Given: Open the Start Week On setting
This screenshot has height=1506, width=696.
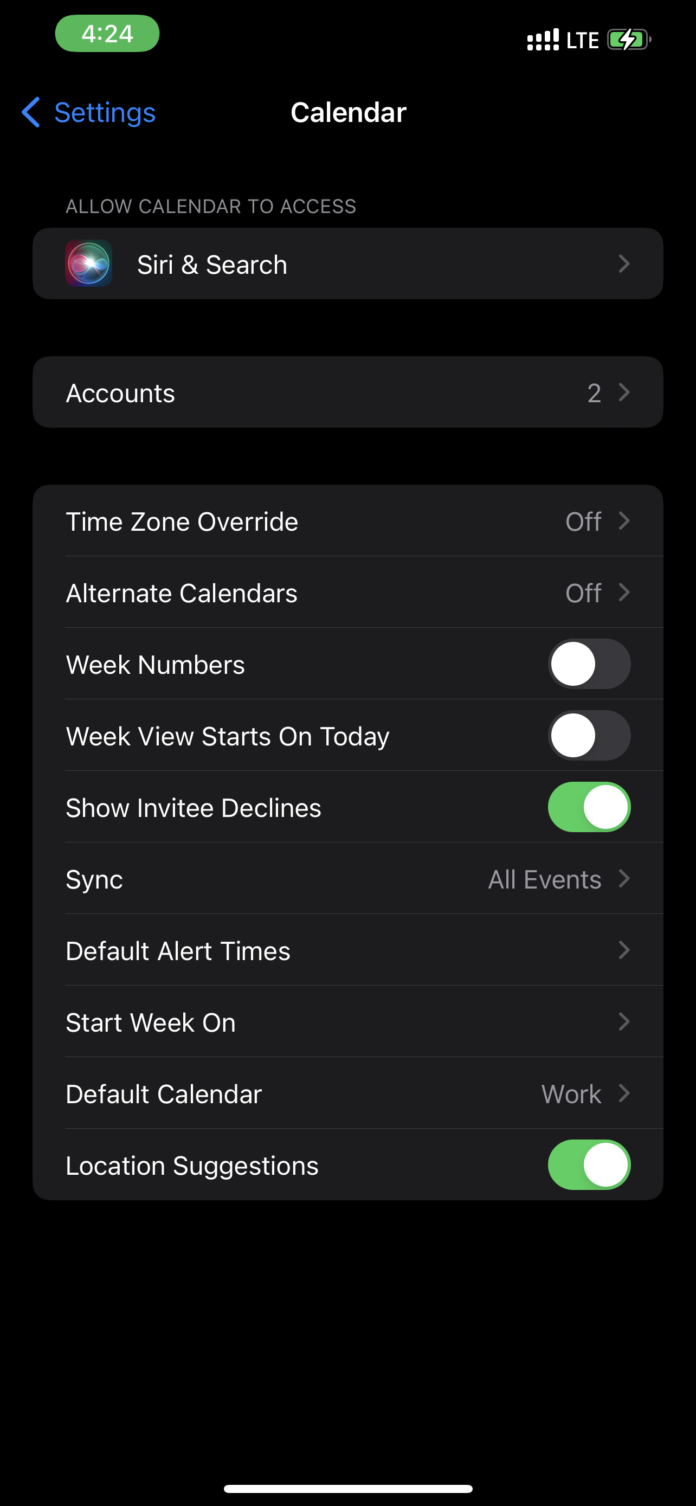Looking at the screenshot, I should point(347,1023).
